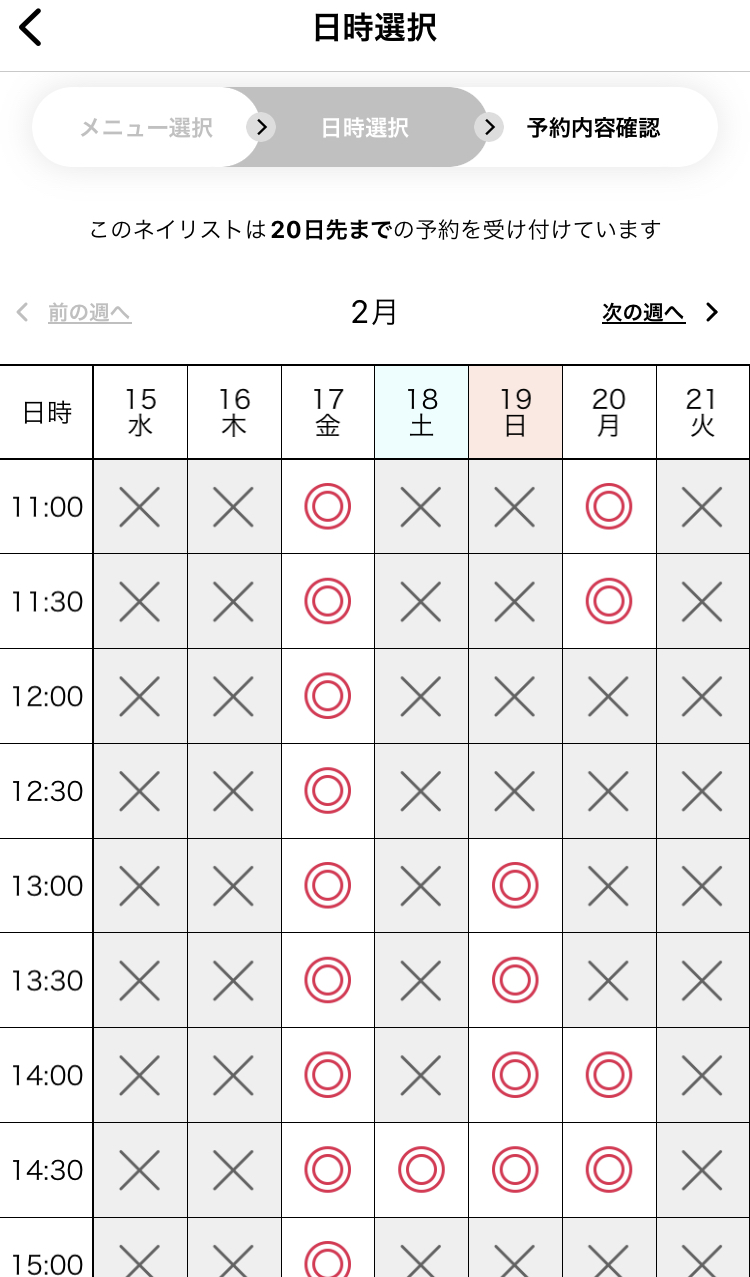
Task: Select Friday 17 at 11:00
Action: coord(328,507)
